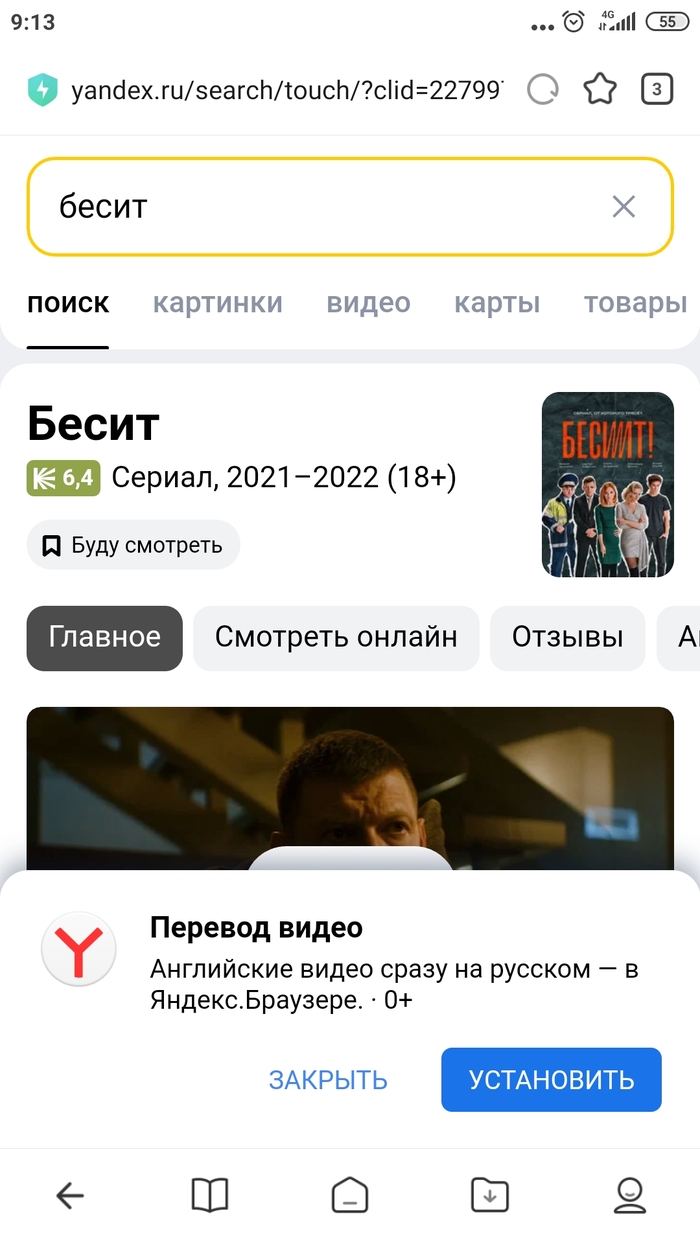Open the Бесит series poster

click(607, 485)
